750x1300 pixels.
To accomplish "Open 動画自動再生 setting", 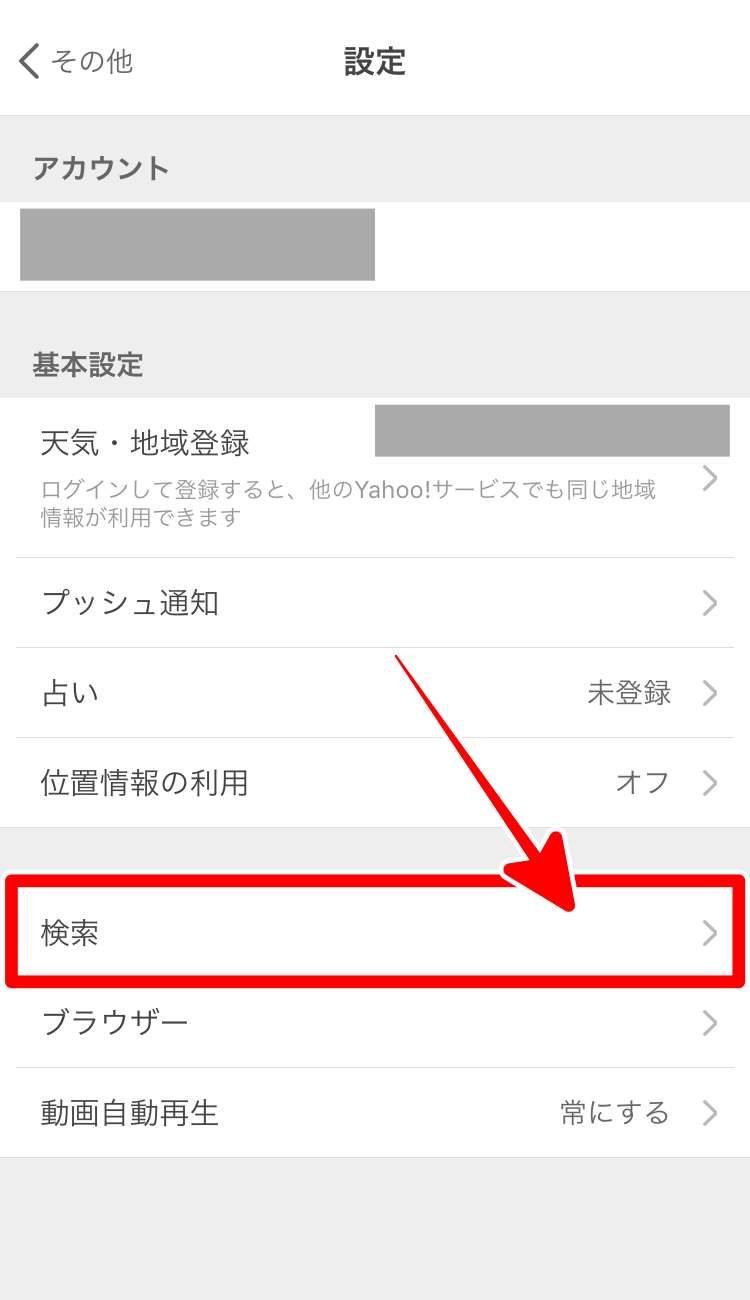I will (x=375, y=1113).
